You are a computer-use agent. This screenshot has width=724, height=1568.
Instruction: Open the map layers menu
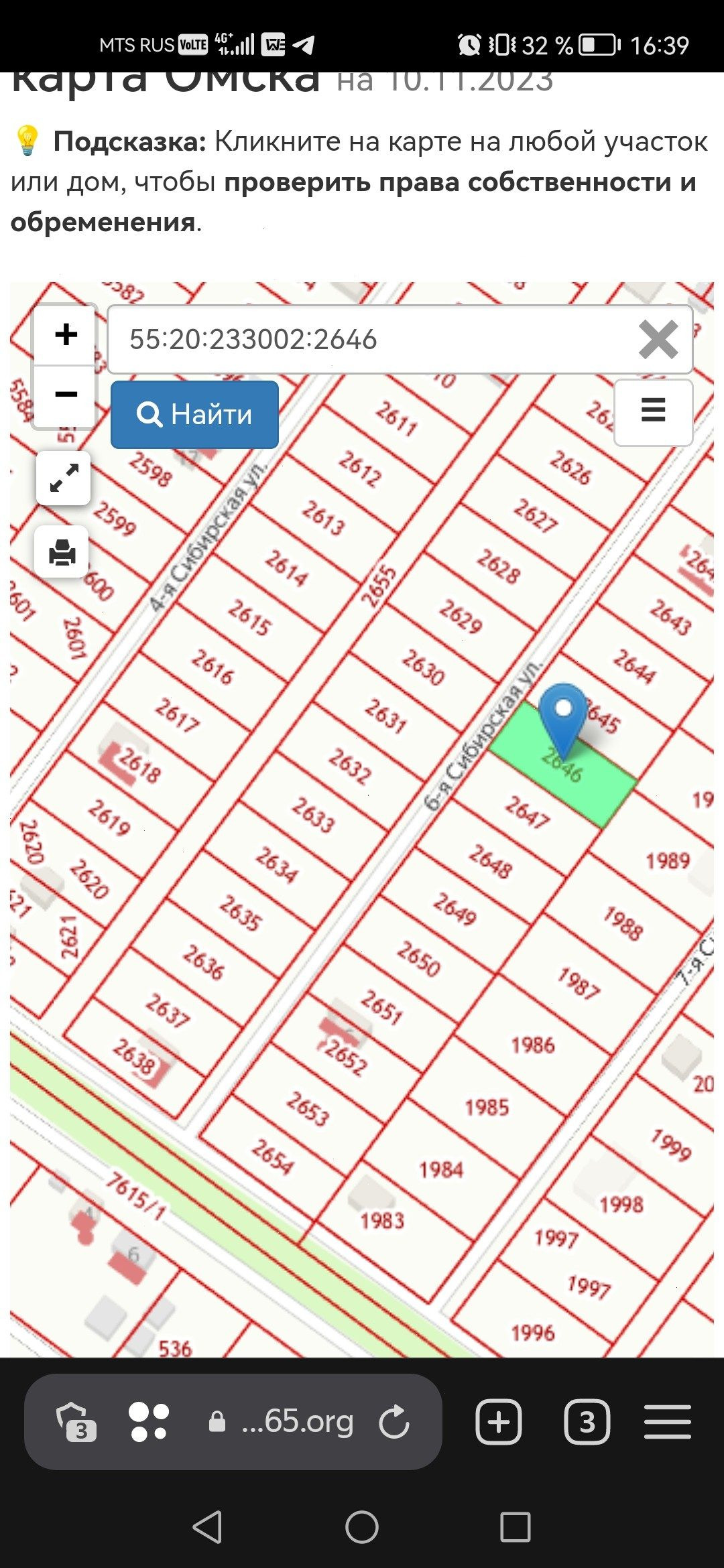pos(653,411)
